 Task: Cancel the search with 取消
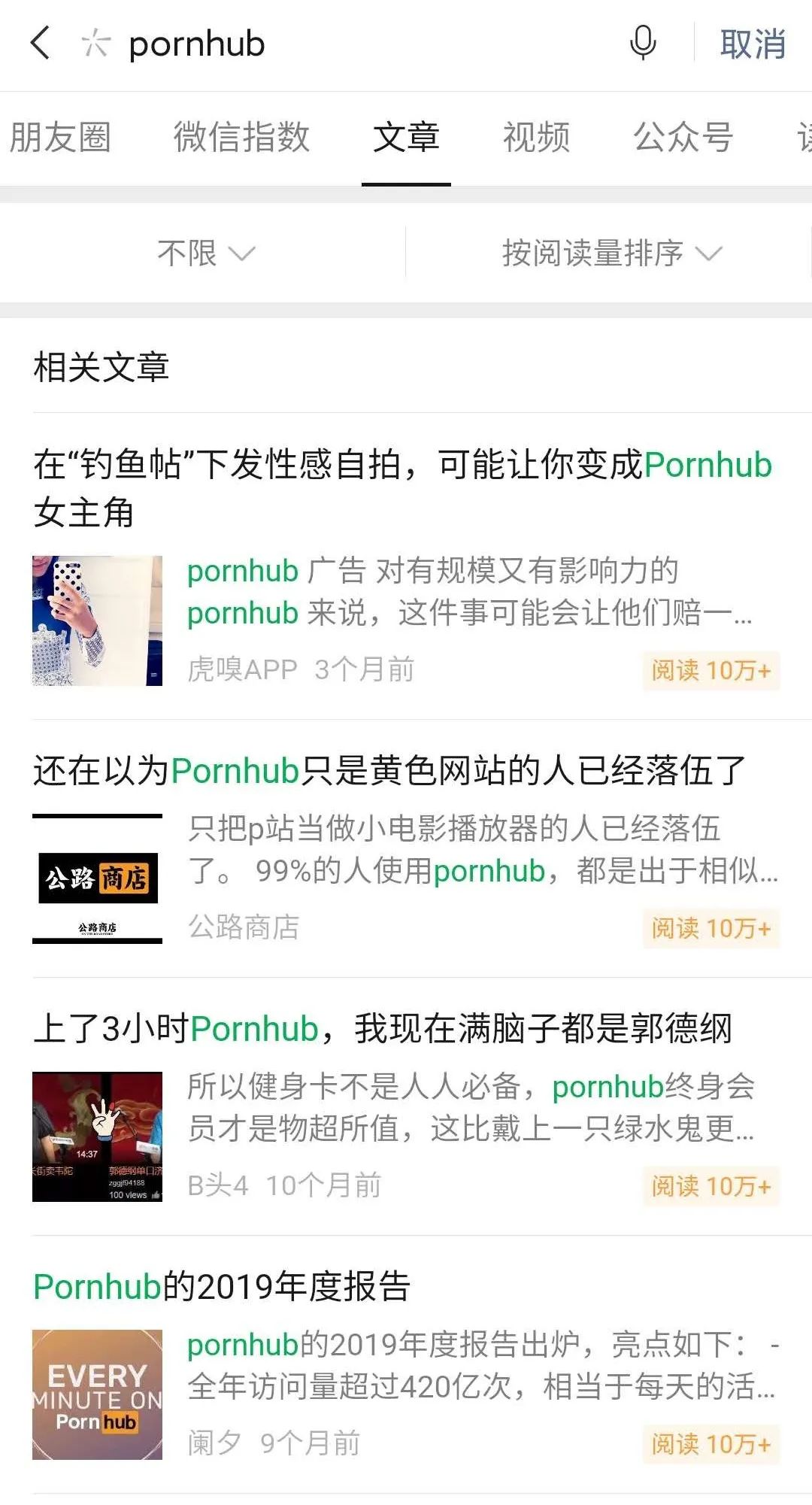pyautogui.click(x=753, y=44)
